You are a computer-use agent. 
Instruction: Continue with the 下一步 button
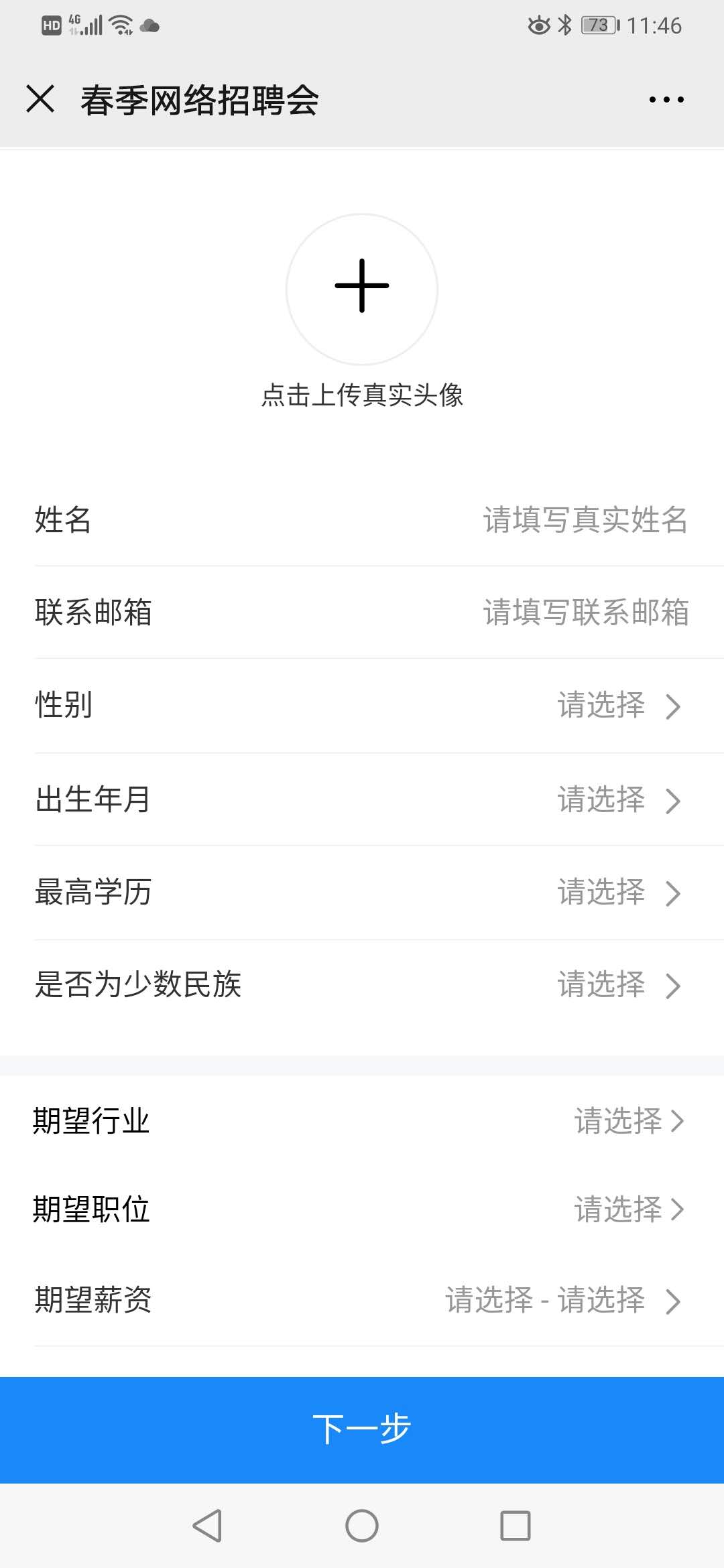tap(362, 1429)
